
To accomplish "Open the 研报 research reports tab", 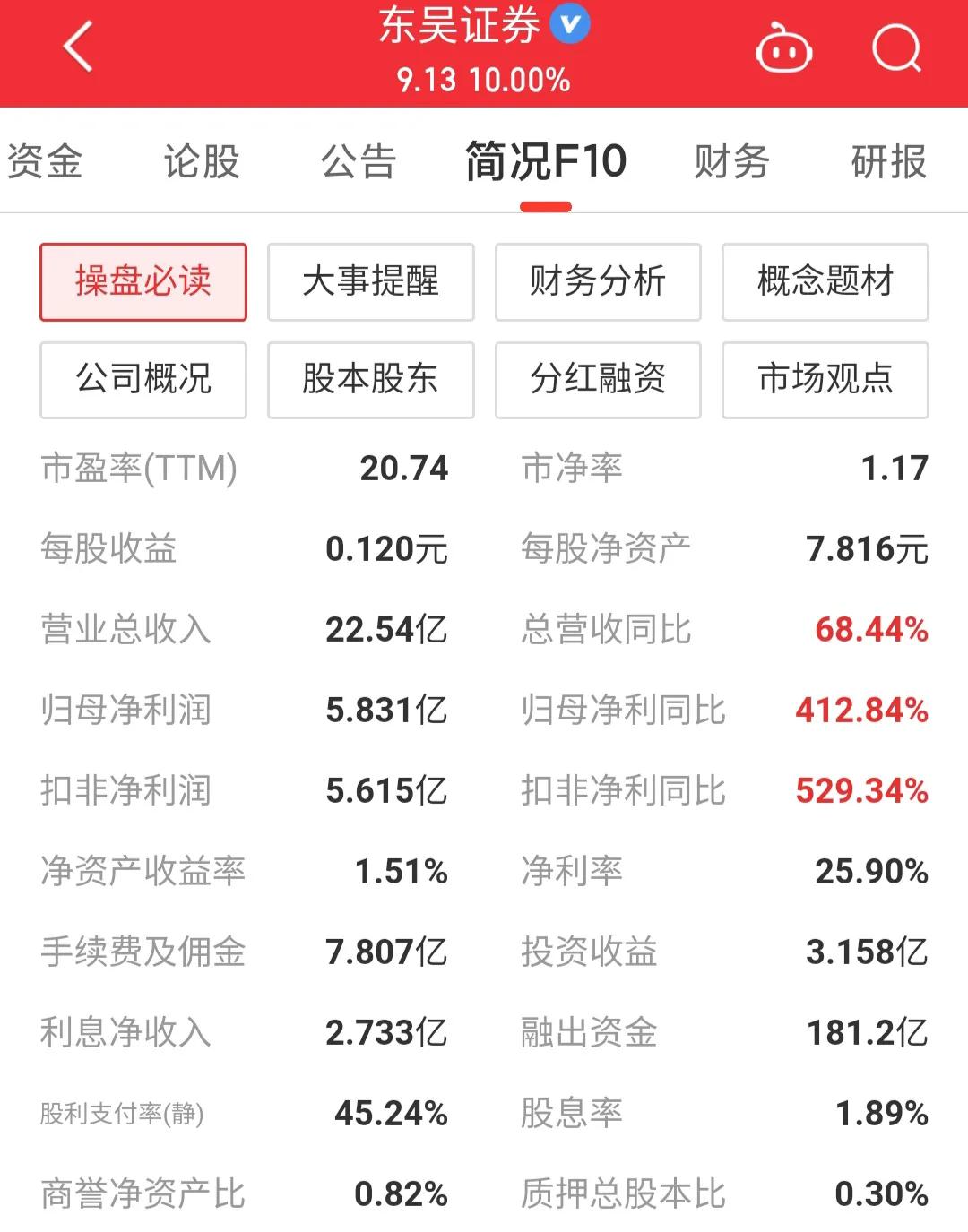I will (887, 161).
